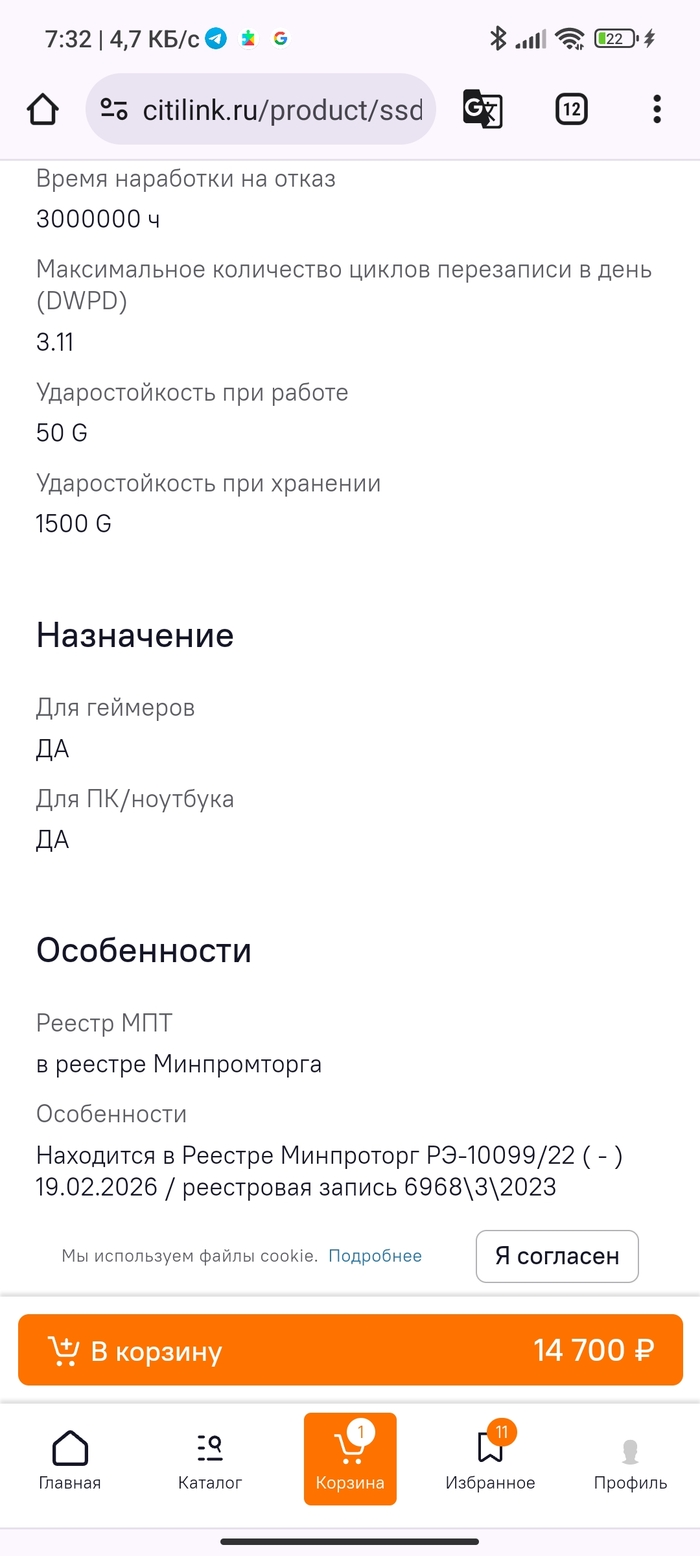This screenshot has height=1556, width=700.
Task: Go to the browser home page
Action: (x=42, y=109)
